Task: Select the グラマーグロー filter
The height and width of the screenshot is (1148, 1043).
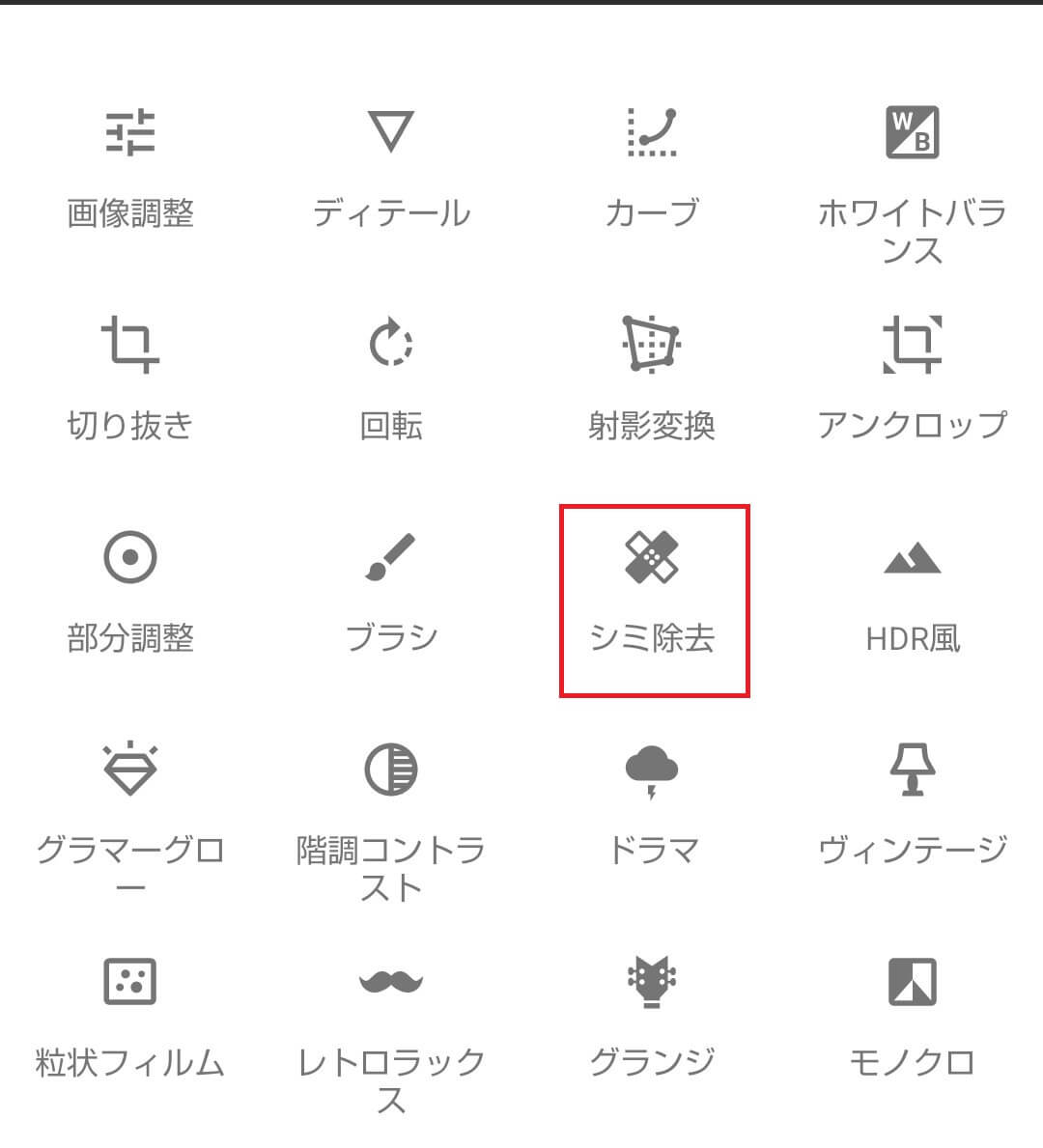Action: [130, 811]
